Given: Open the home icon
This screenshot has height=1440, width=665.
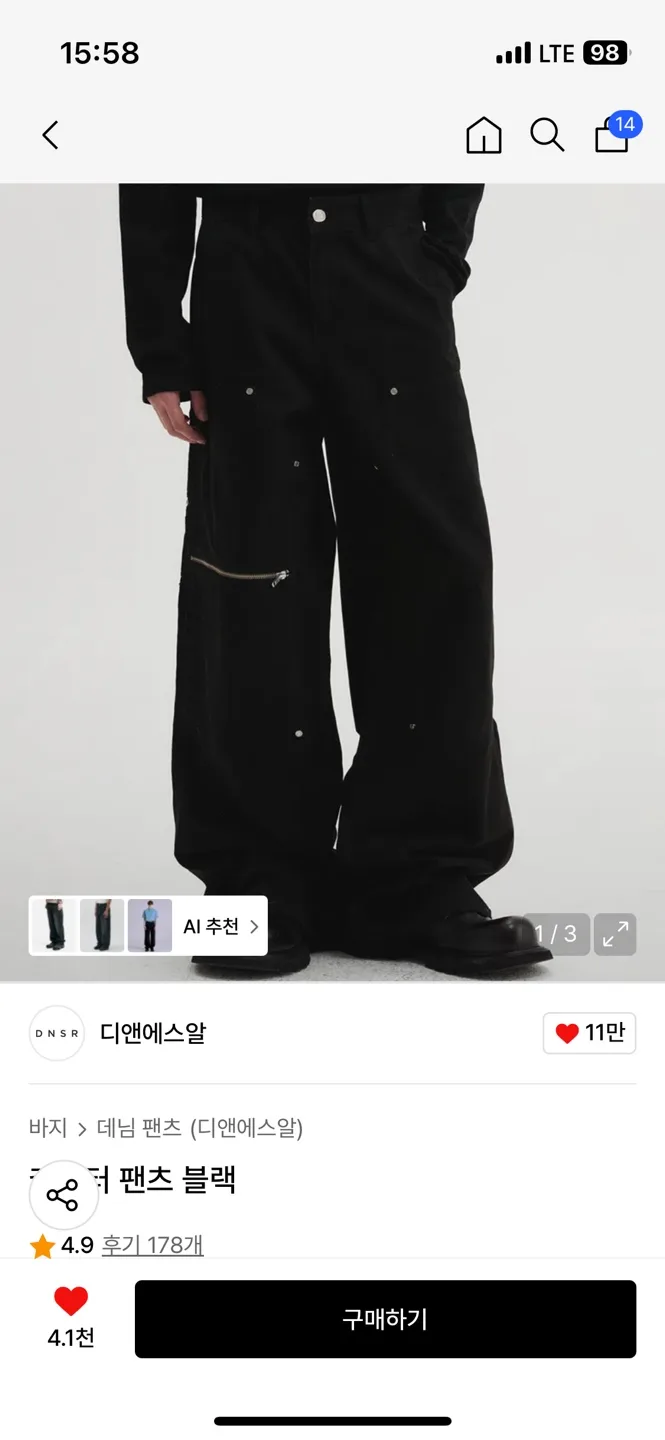Looking at the screenshot, I should (x=484, y=135).
